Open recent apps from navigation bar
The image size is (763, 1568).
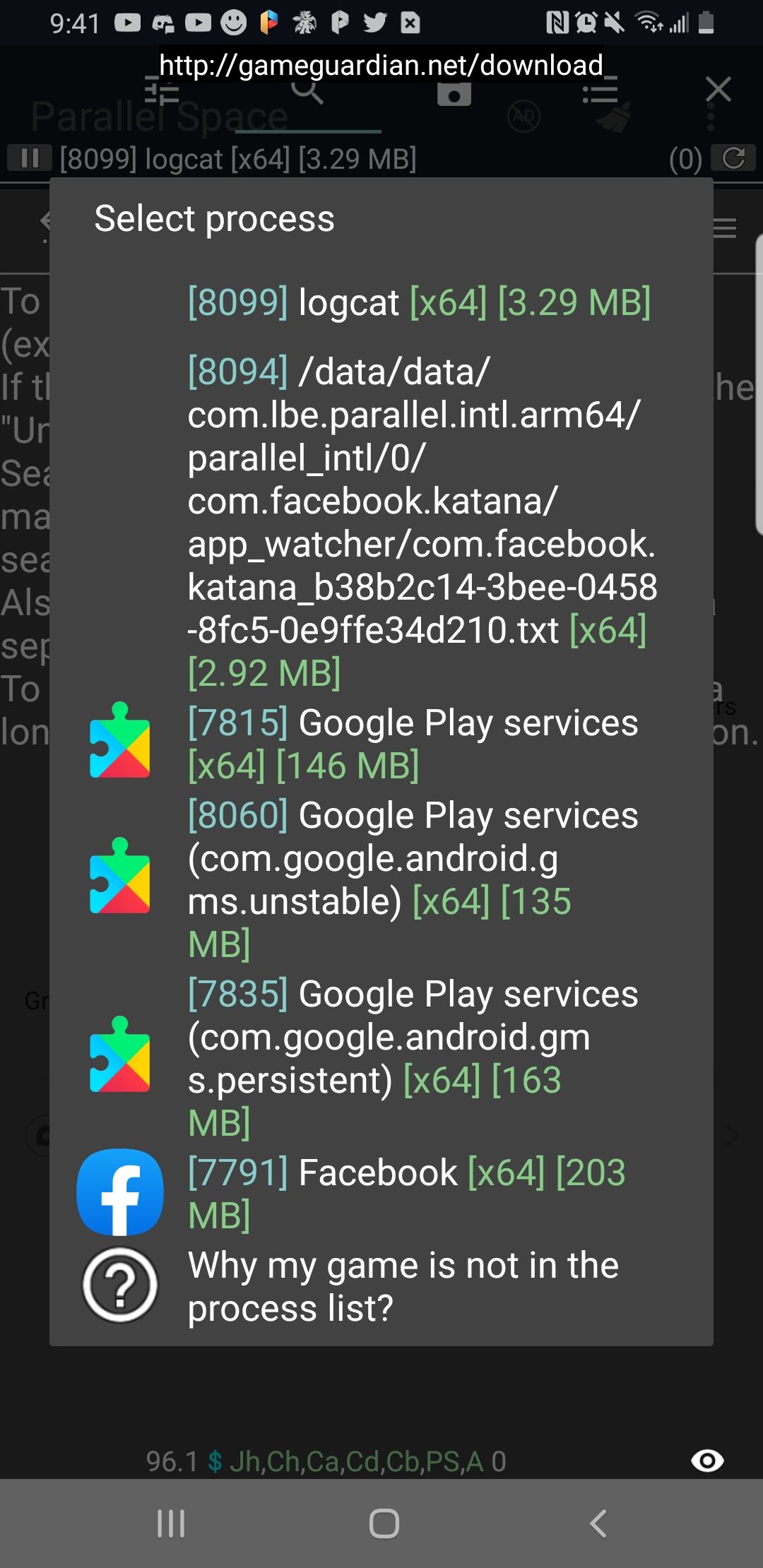[171, 1524]
